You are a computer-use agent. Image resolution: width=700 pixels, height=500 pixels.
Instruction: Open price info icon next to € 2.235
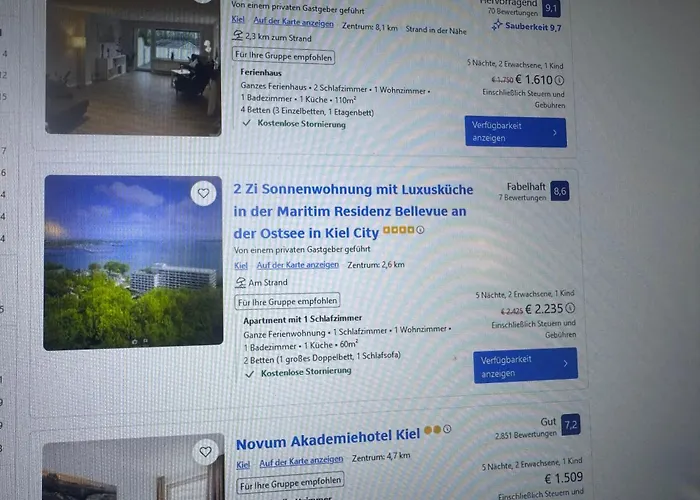click(x=571, y=309)
